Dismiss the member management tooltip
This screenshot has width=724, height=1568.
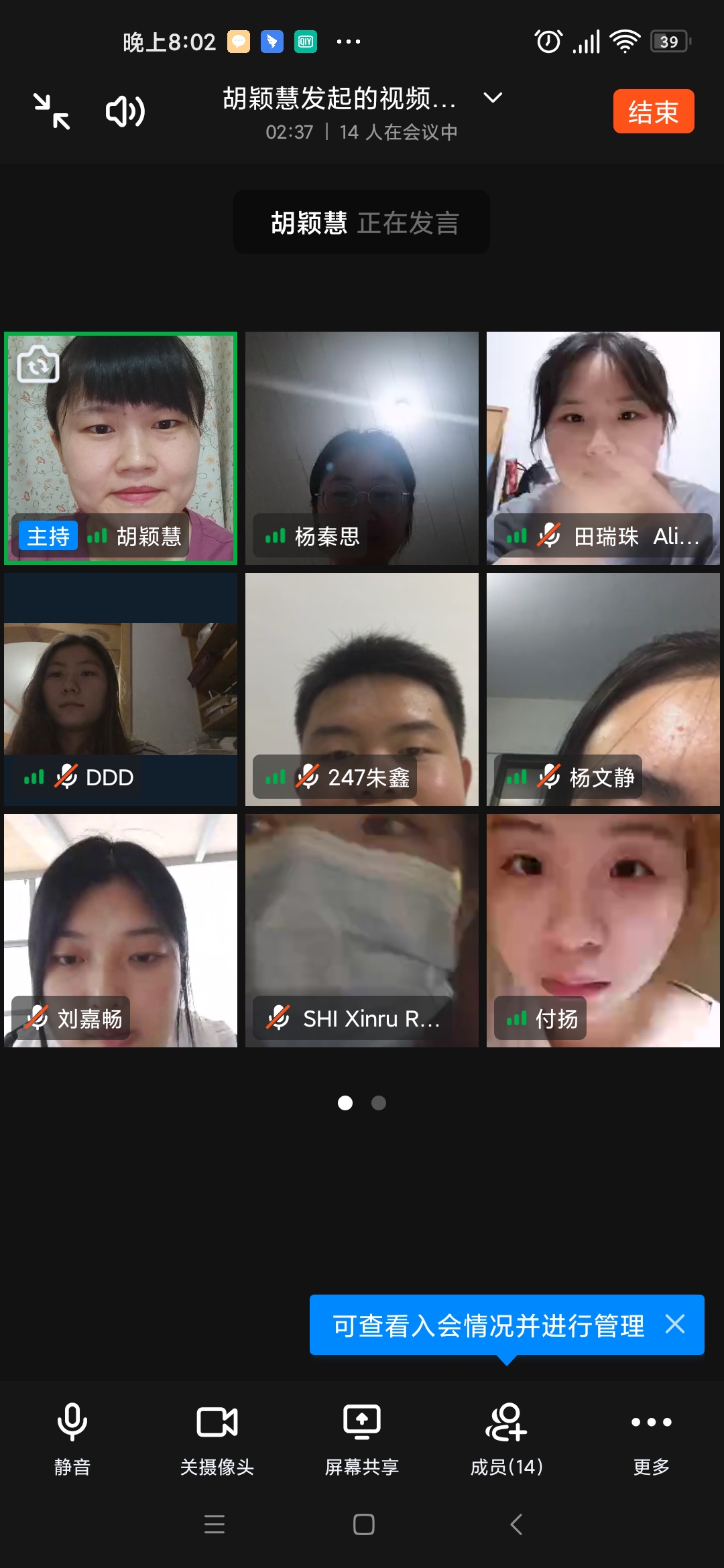tap(675, 1324)
